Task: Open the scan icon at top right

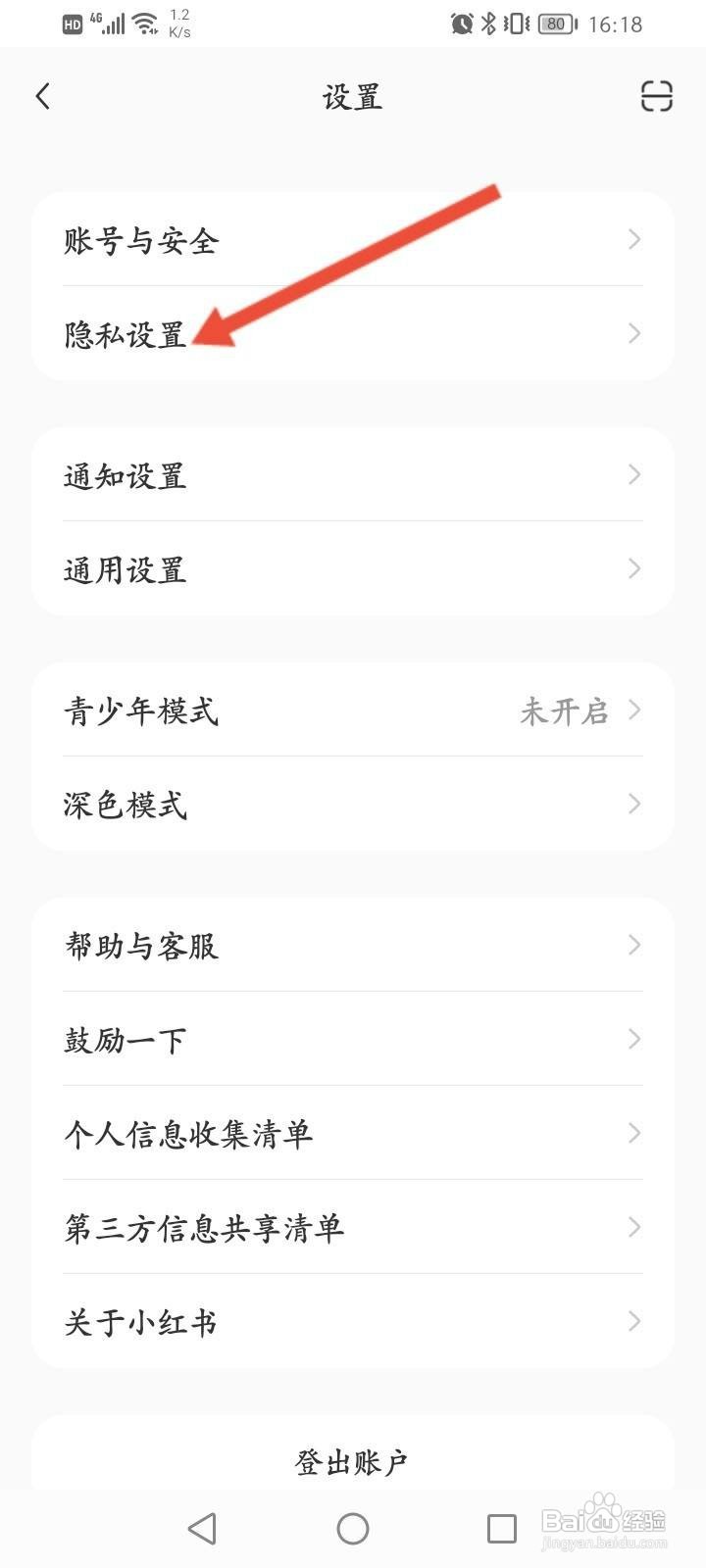Action: click(656, 96)
